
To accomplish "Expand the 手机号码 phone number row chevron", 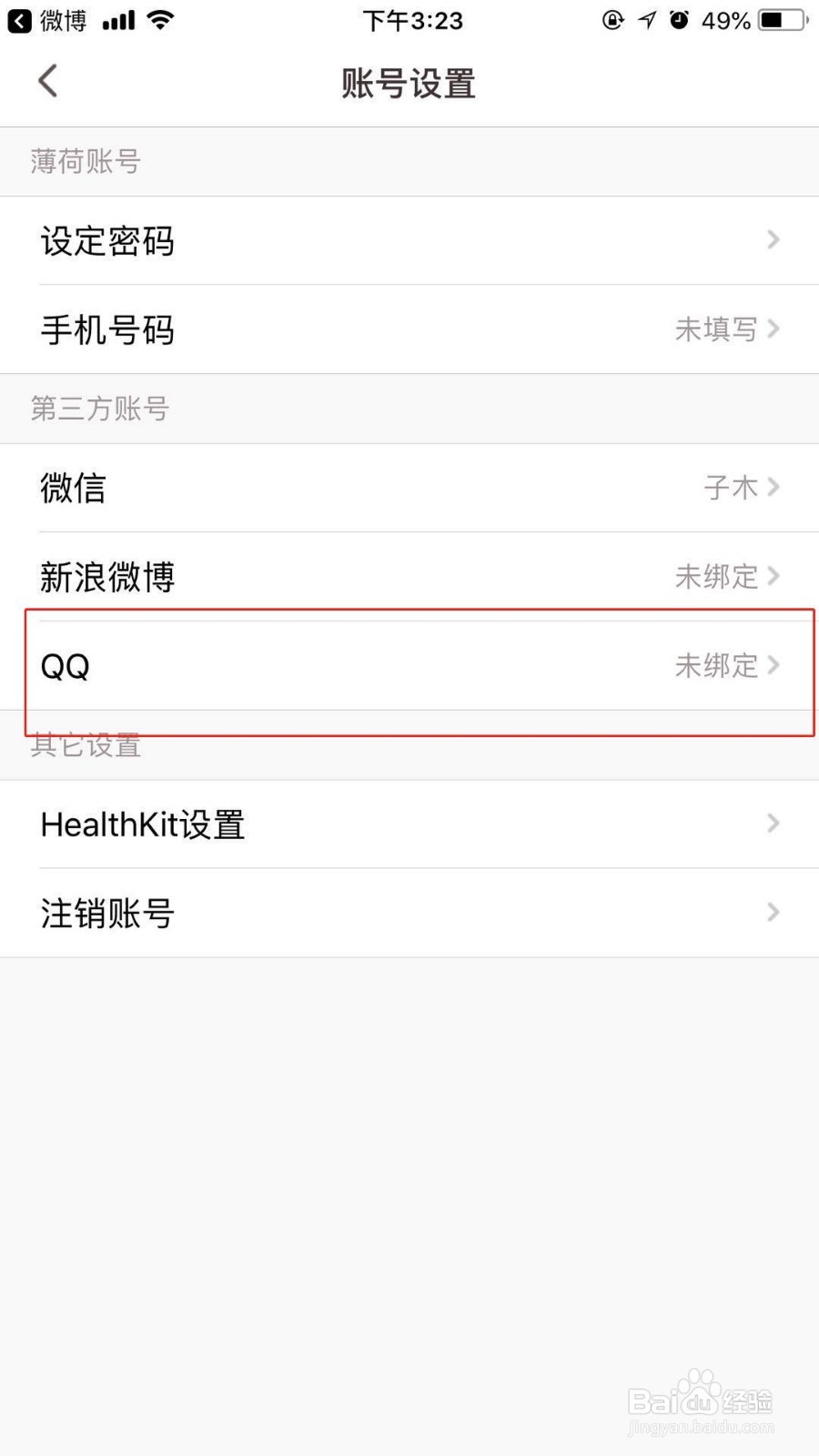I will tap(774, 329).
